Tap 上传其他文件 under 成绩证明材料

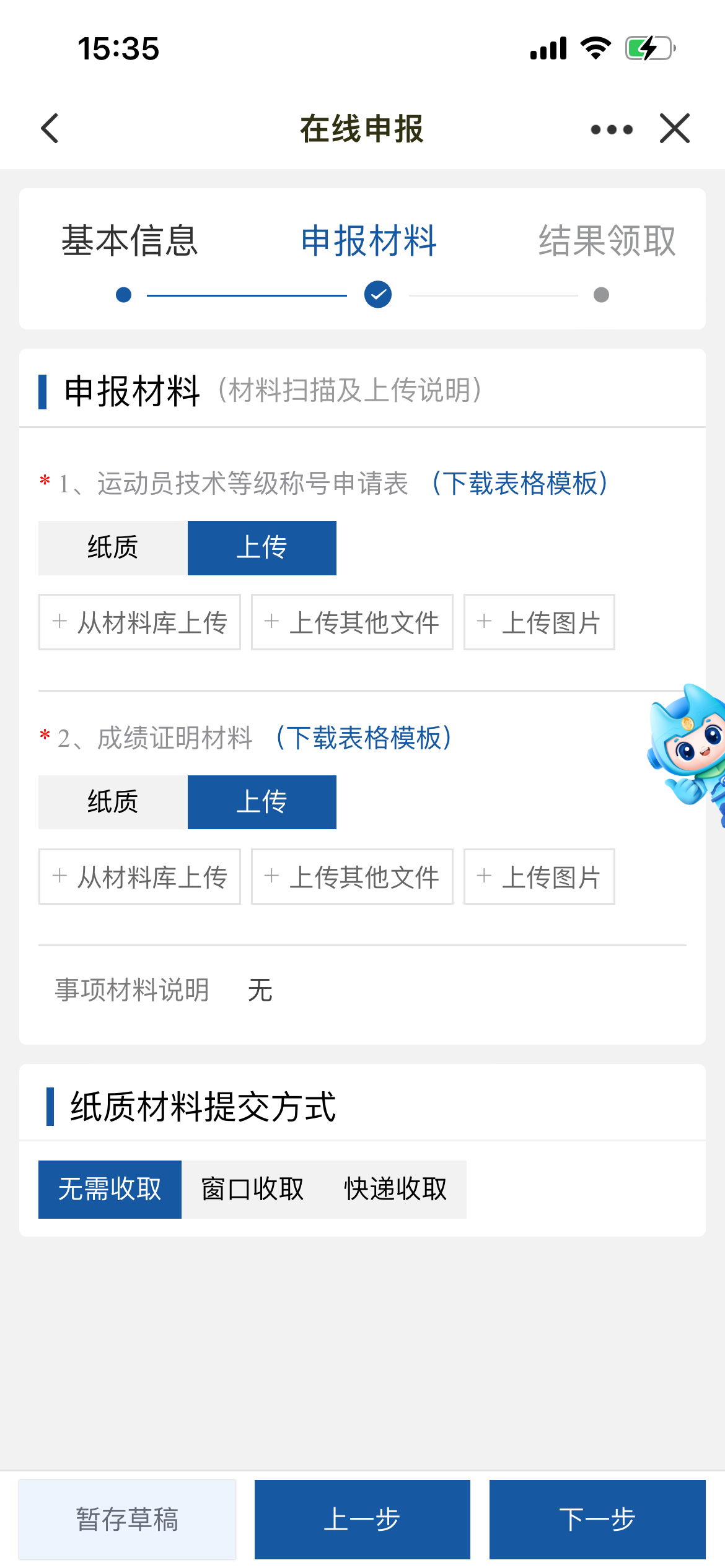tap(352, 877)
